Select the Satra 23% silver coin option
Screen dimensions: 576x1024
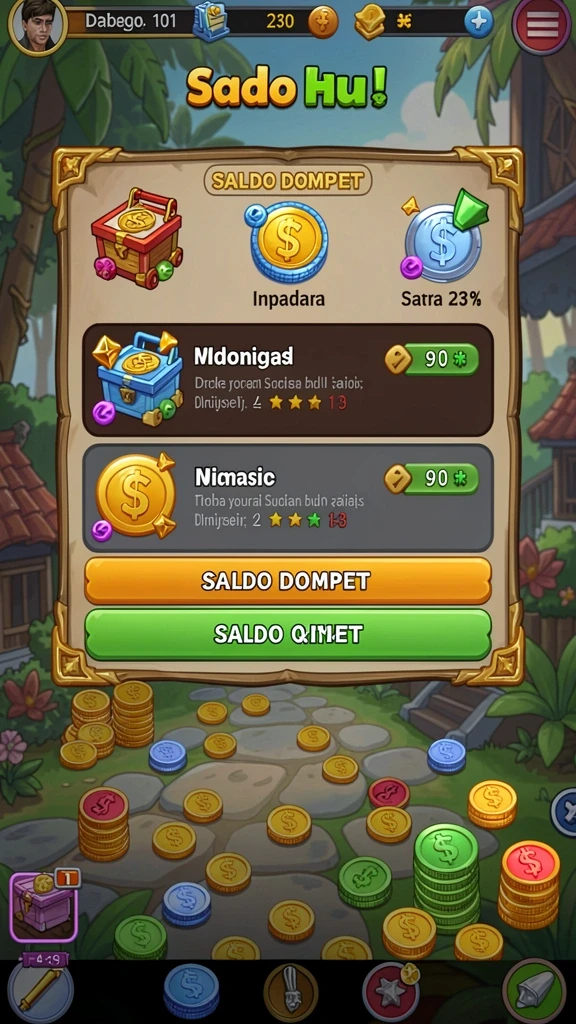pos(442,250)
